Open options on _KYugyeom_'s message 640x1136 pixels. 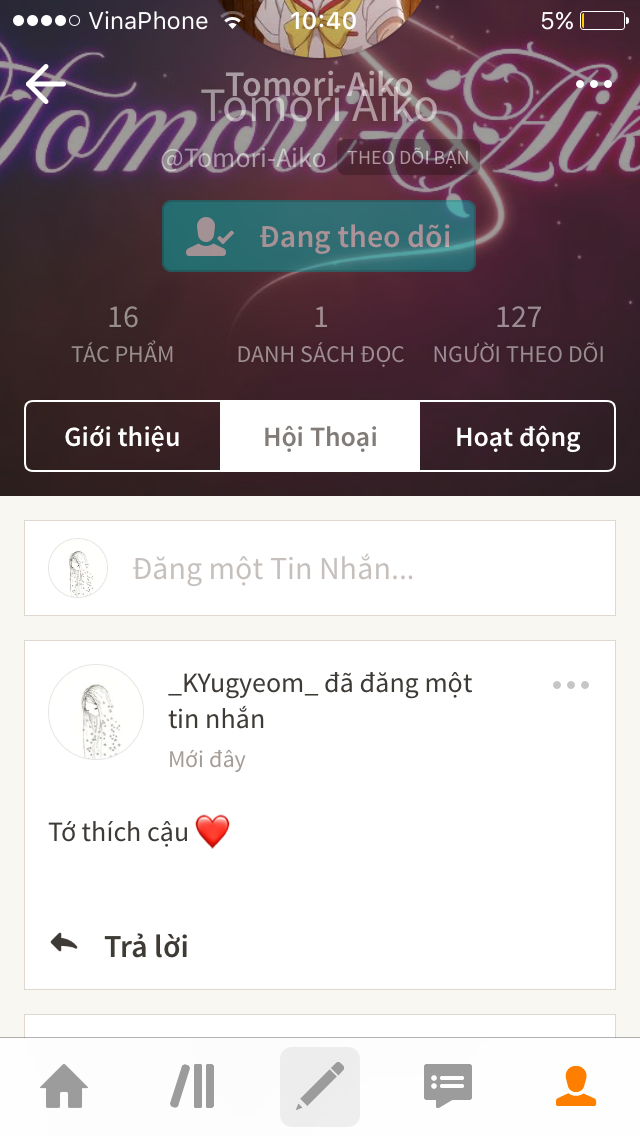571,685
